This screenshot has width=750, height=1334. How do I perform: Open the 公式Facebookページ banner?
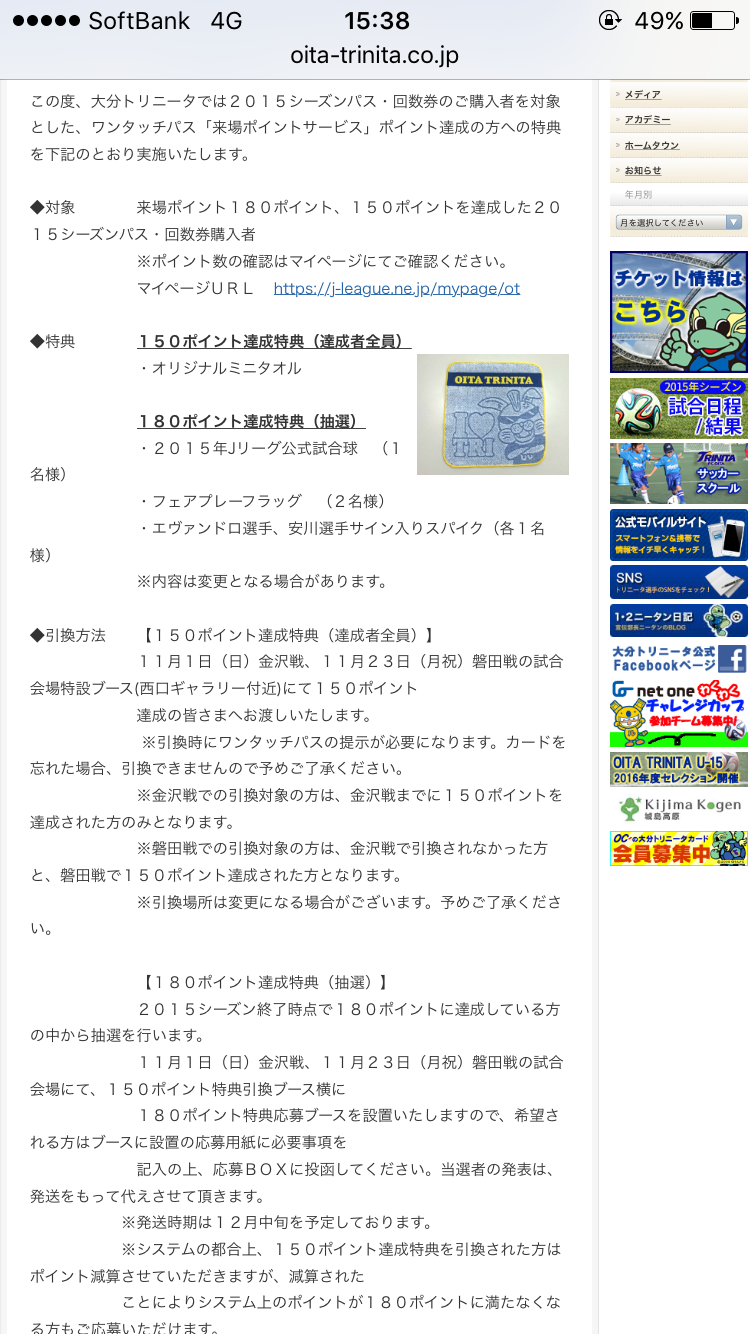tap(679, 658)
